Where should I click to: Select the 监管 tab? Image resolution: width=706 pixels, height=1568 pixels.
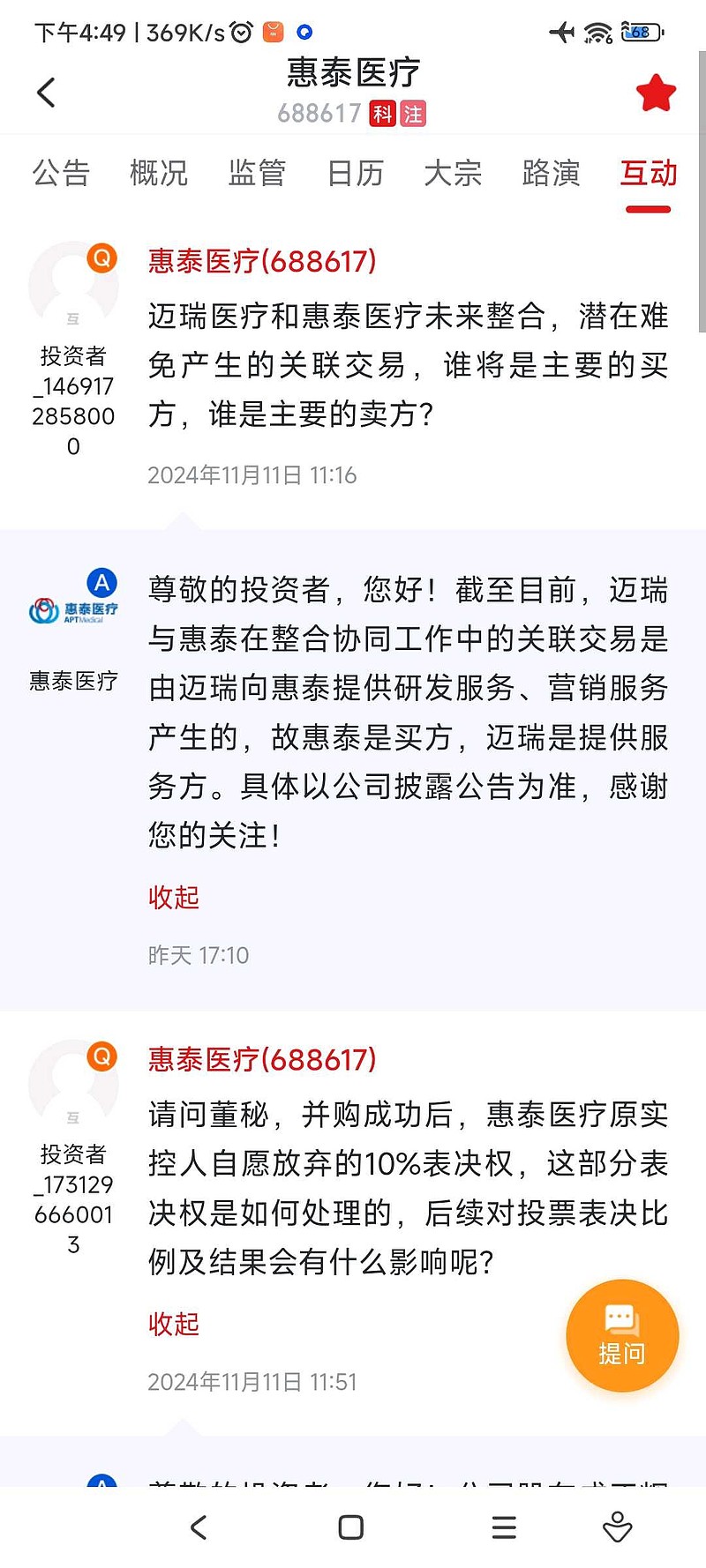coord(256,175)
